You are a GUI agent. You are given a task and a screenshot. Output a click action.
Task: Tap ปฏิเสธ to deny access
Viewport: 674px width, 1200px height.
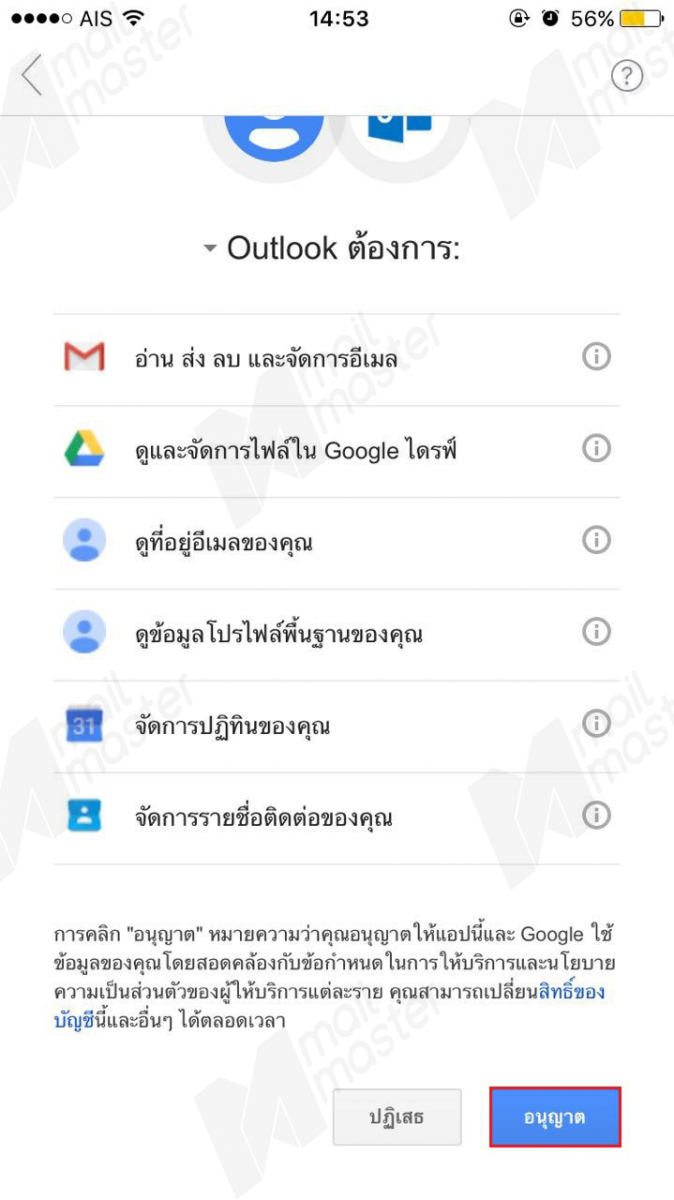pyautogui.click(x=397, y=1116)
